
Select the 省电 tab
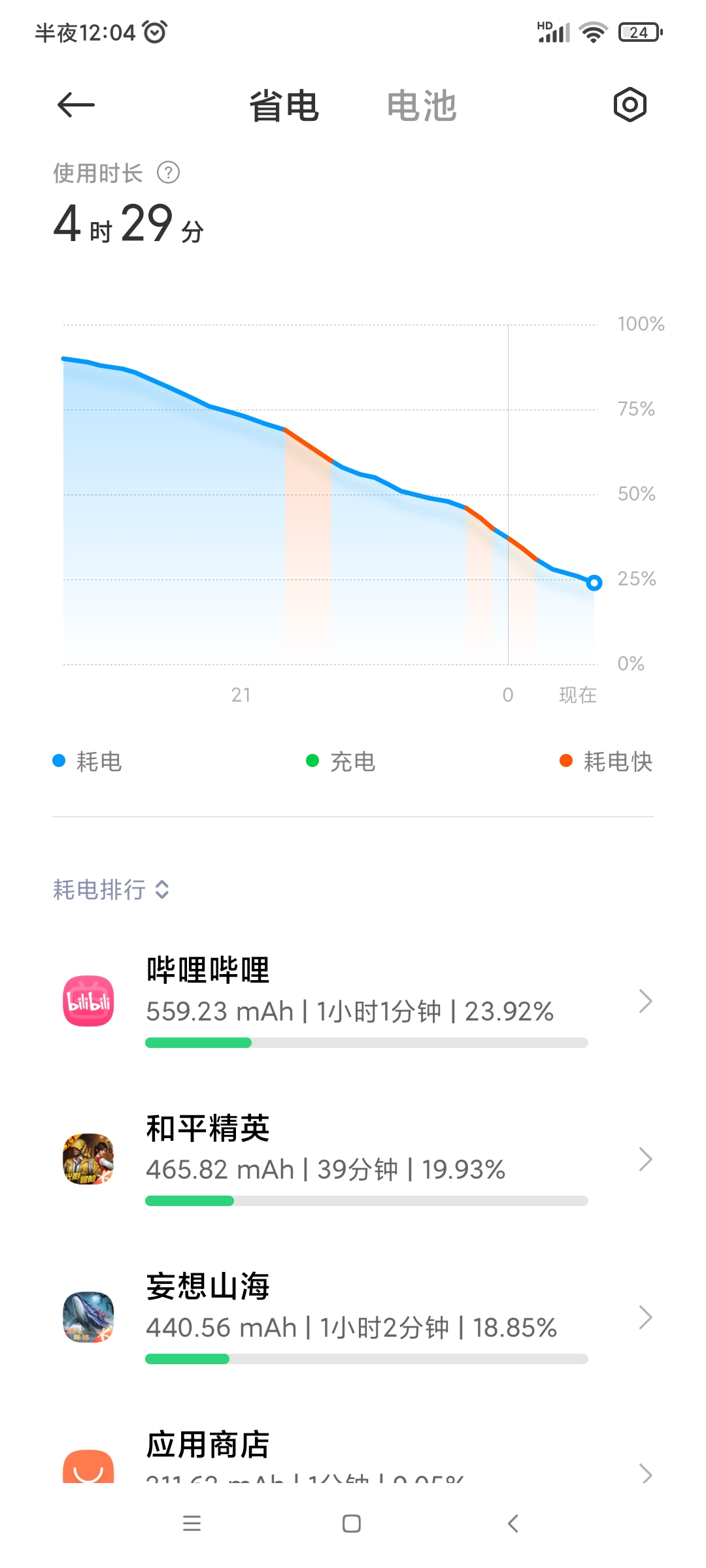click(284, 106)
